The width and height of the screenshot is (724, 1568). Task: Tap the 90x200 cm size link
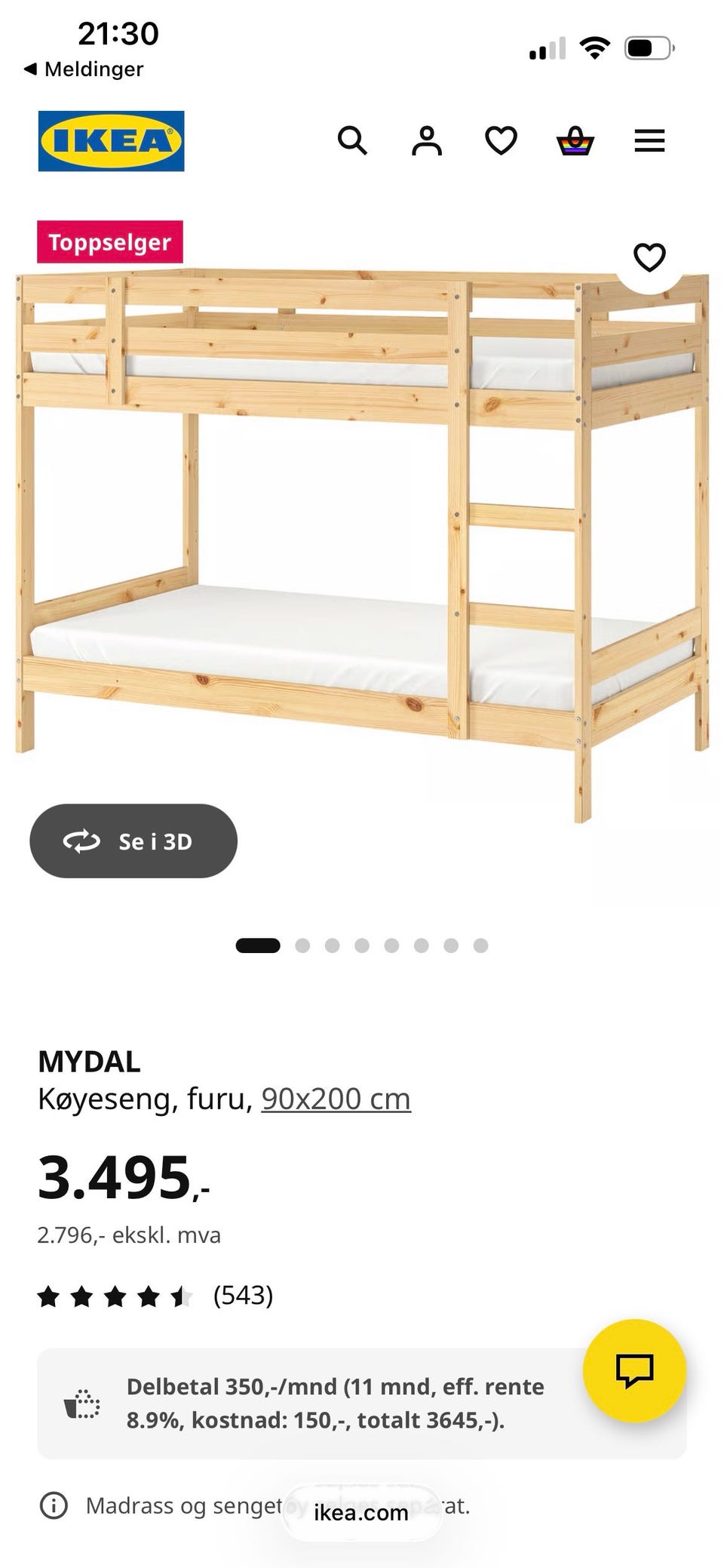(336, 1099)
